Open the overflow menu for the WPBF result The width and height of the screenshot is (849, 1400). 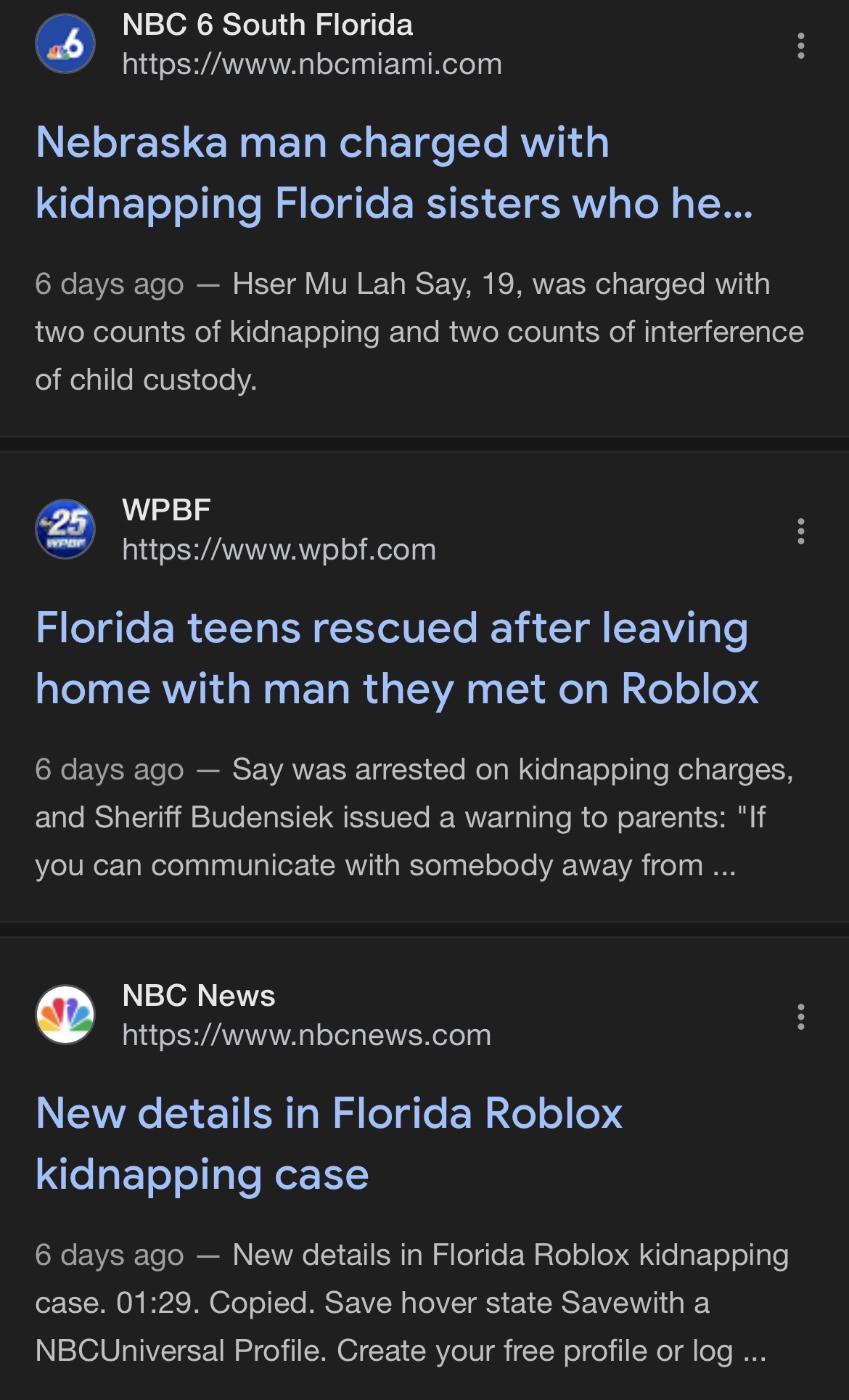800,531
